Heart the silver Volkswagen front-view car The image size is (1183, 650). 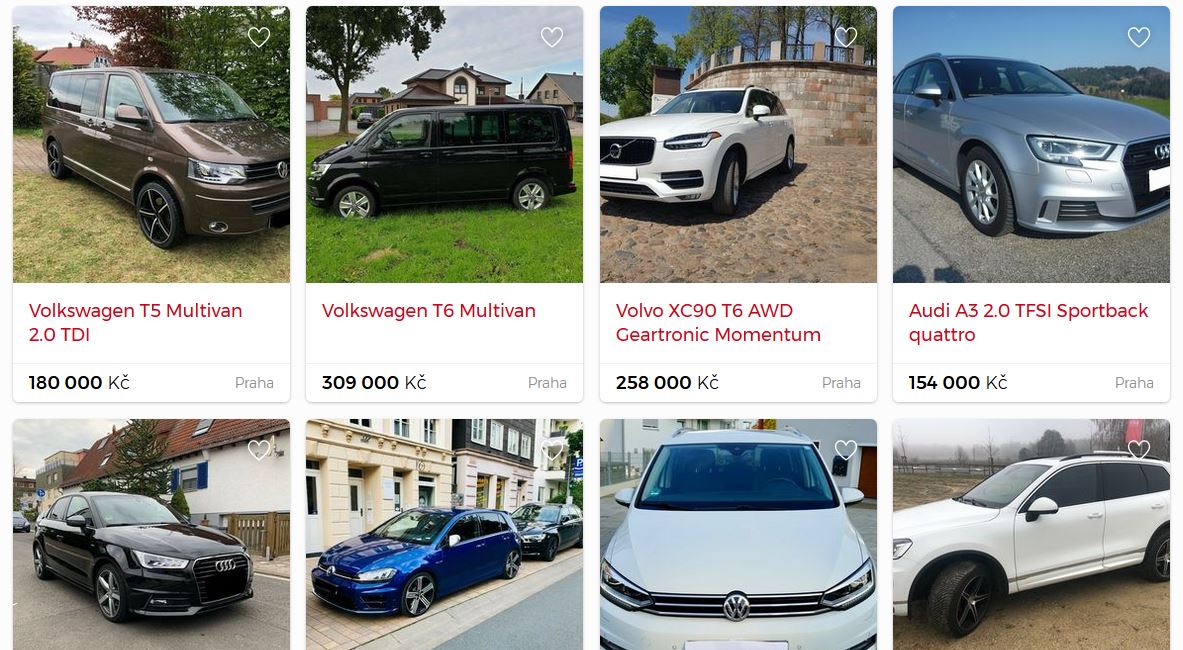click(x=846, y=450)
